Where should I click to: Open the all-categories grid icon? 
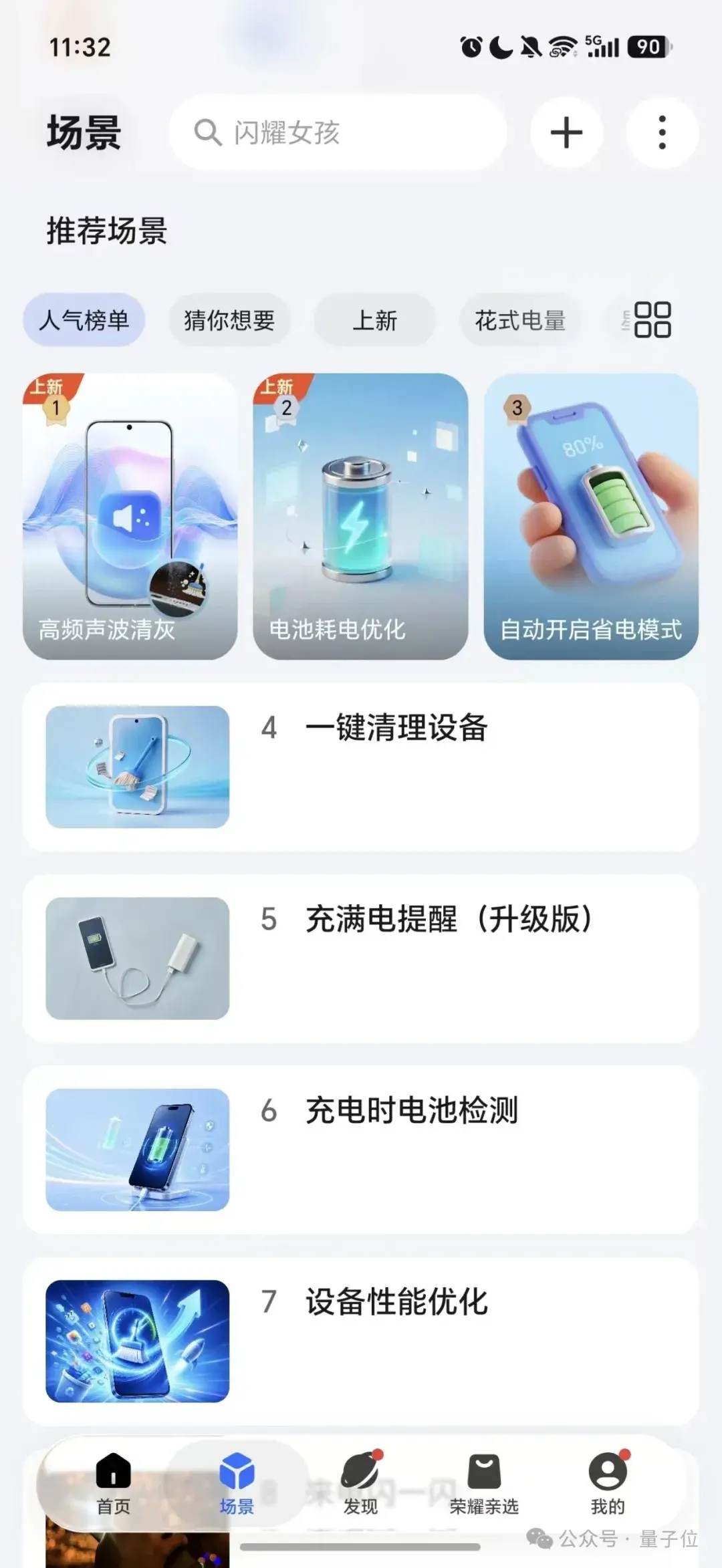click(x=652, y=319)
